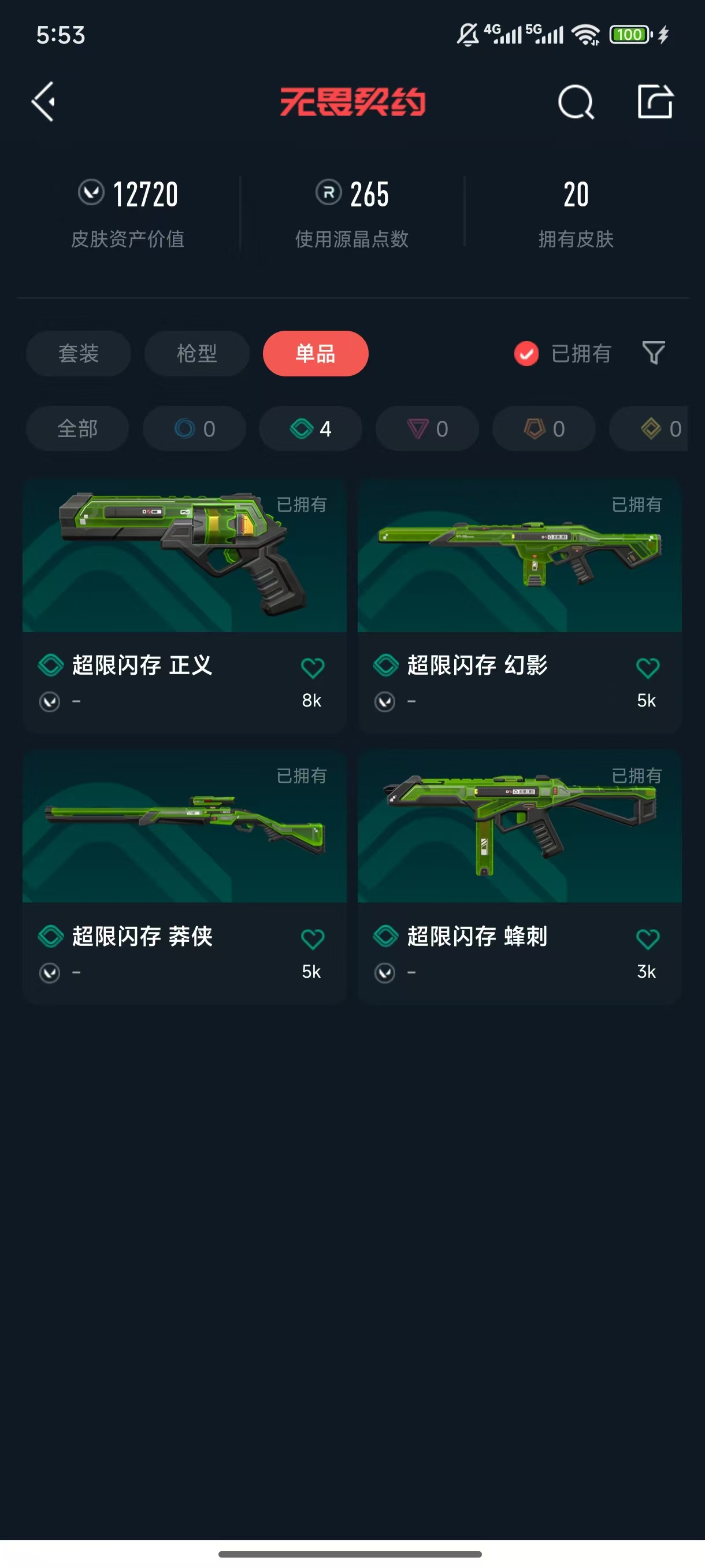Viewport: 705px width, 1568px height.
Task: Filter by the purple triangle tier chip
Action: 427,428
